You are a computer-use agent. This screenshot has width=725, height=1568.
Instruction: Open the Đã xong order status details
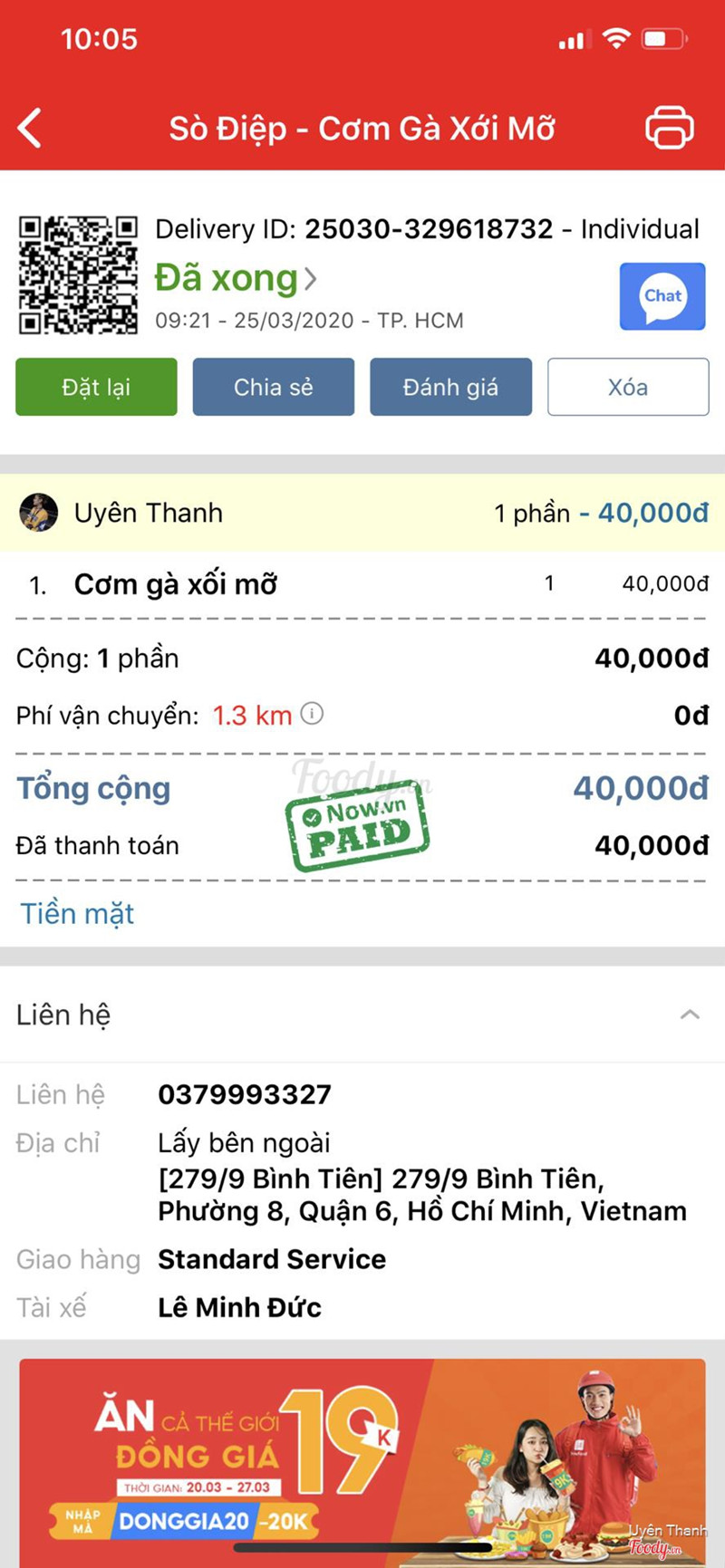pos(236,278)
